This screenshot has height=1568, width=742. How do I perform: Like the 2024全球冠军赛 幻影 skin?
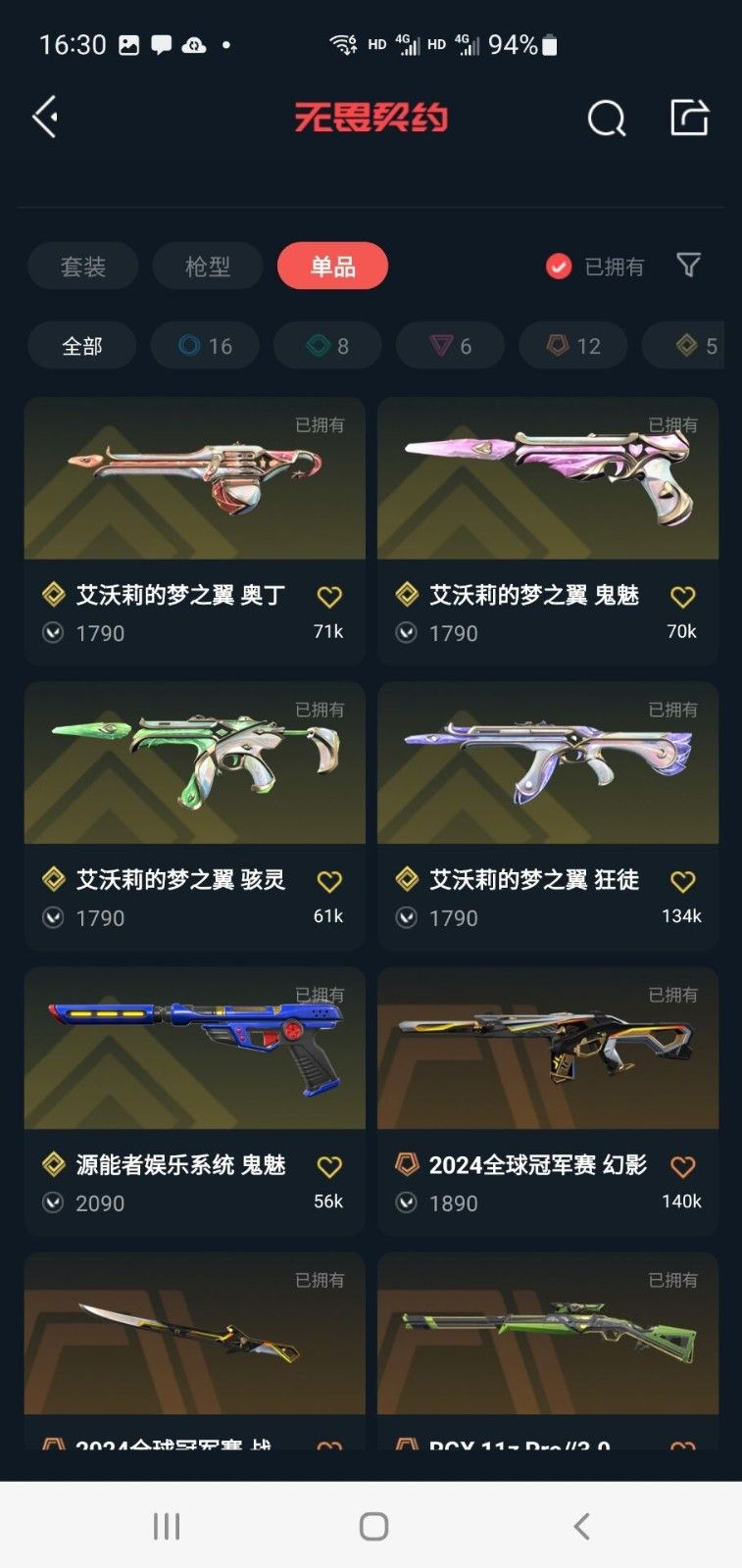[x=682, y=1166]
